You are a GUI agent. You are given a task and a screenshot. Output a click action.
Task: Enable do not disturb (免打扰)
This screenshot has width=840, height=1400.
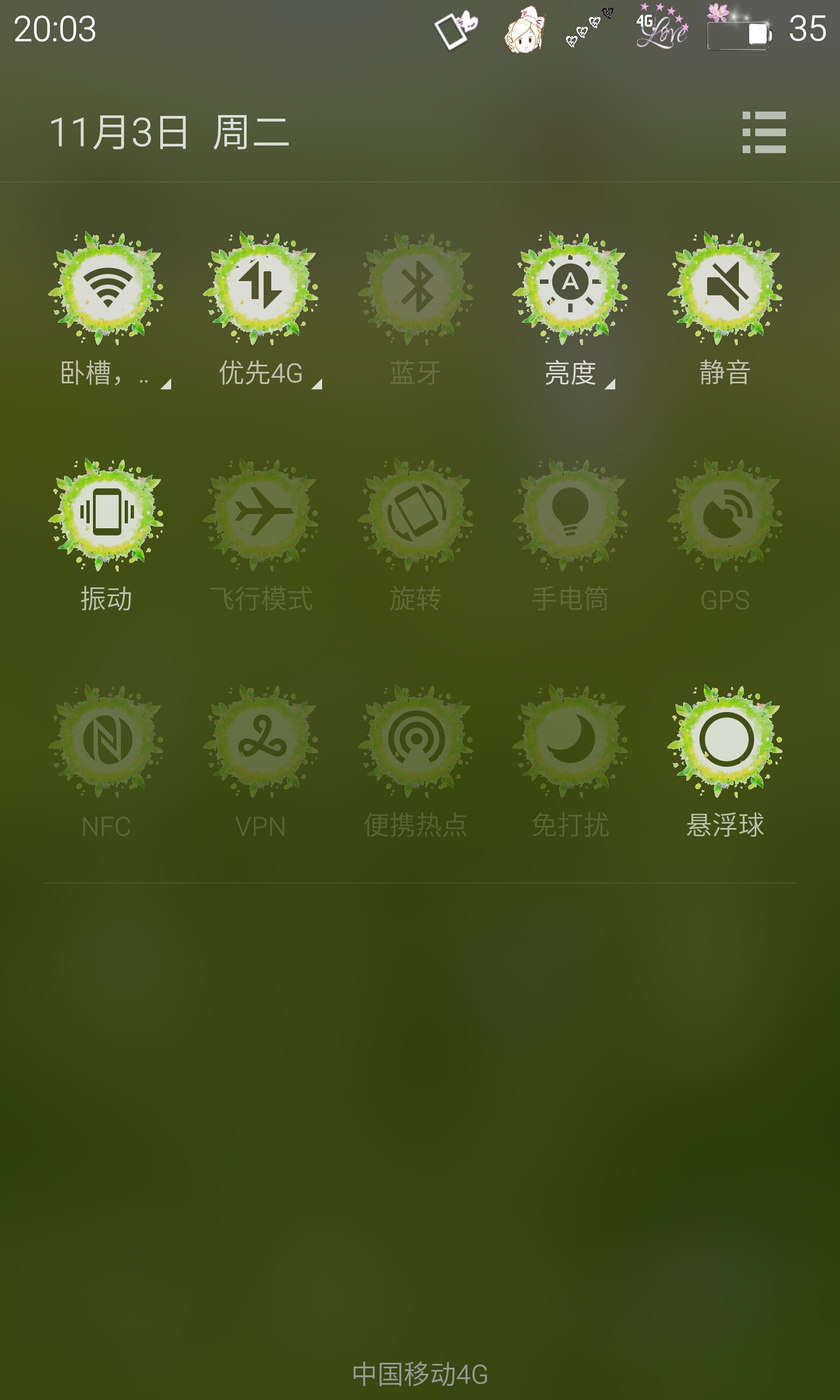(570, 739)
